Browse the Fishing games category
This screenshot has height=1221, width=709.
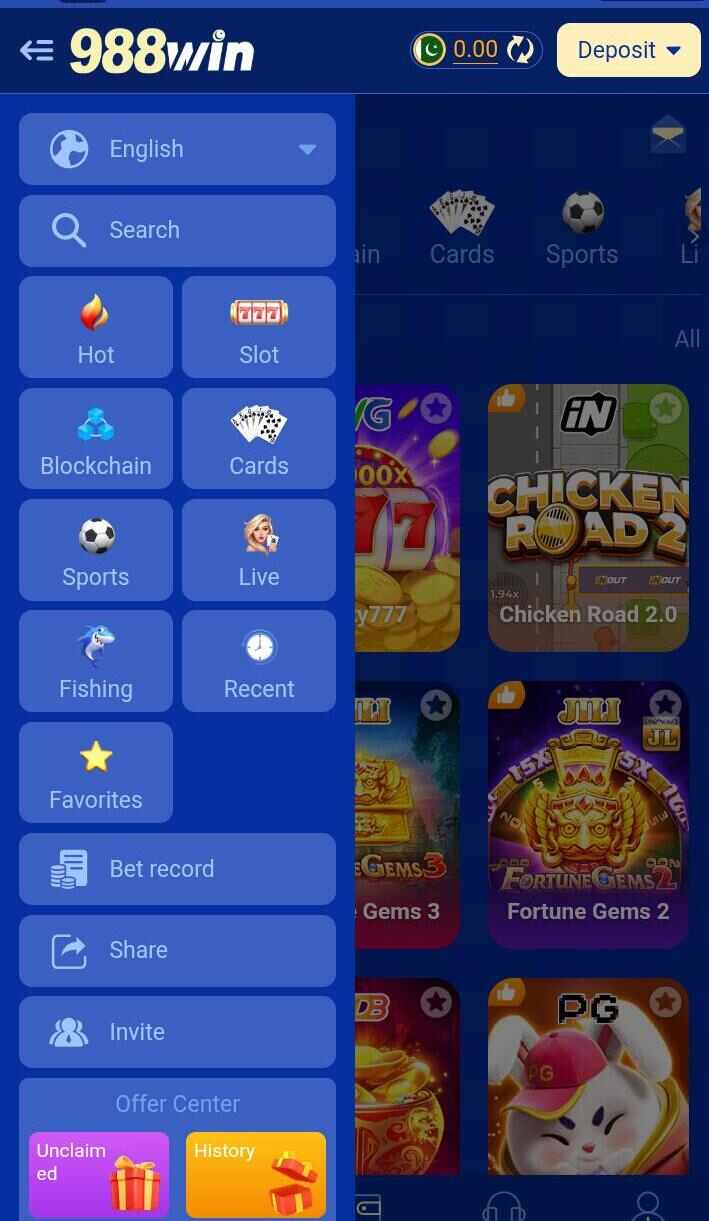[x=96, y=661]
